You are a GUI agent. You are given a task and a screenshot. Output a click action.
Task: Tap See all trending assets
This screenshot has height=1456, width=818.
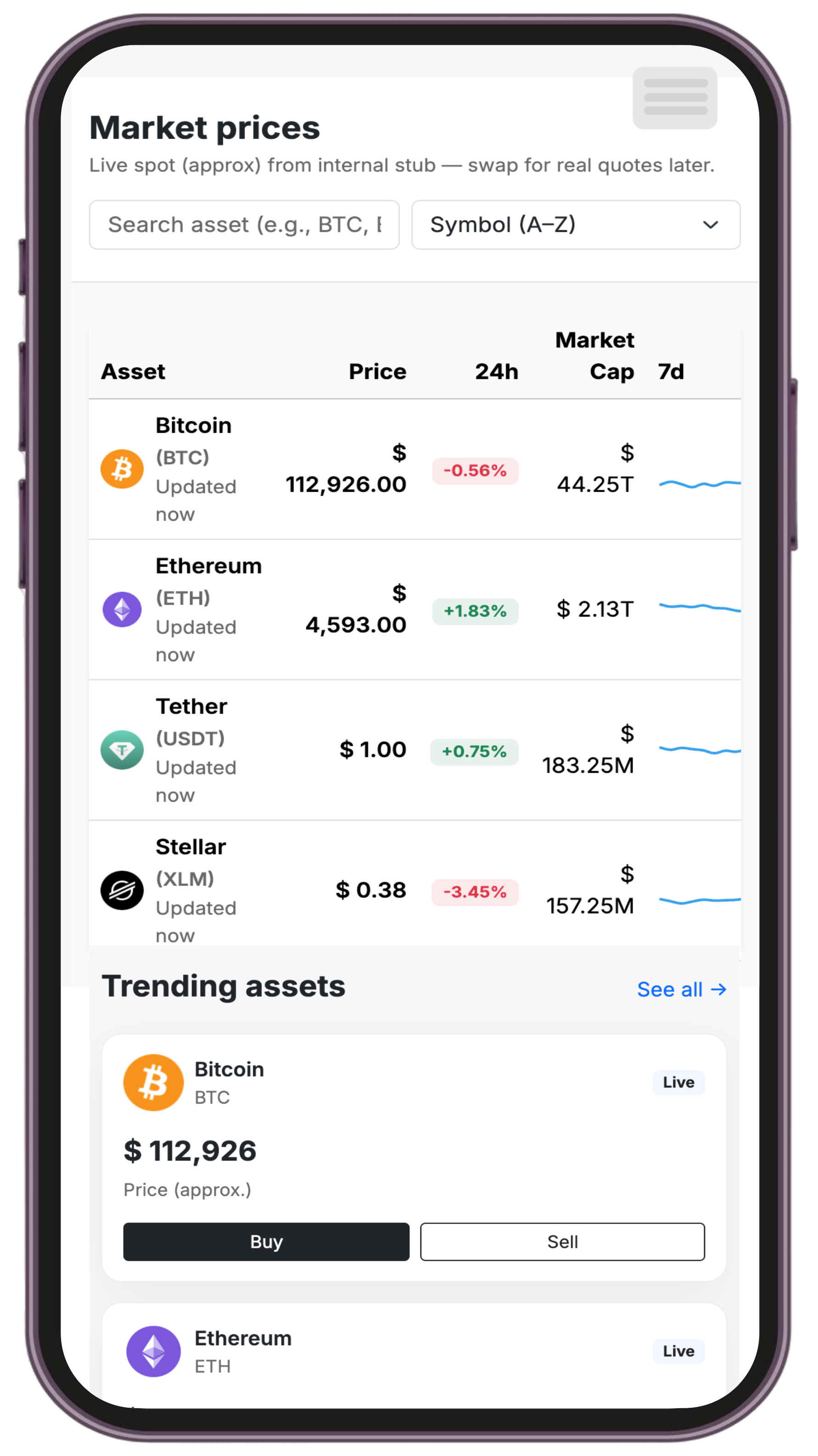point(681,989)
